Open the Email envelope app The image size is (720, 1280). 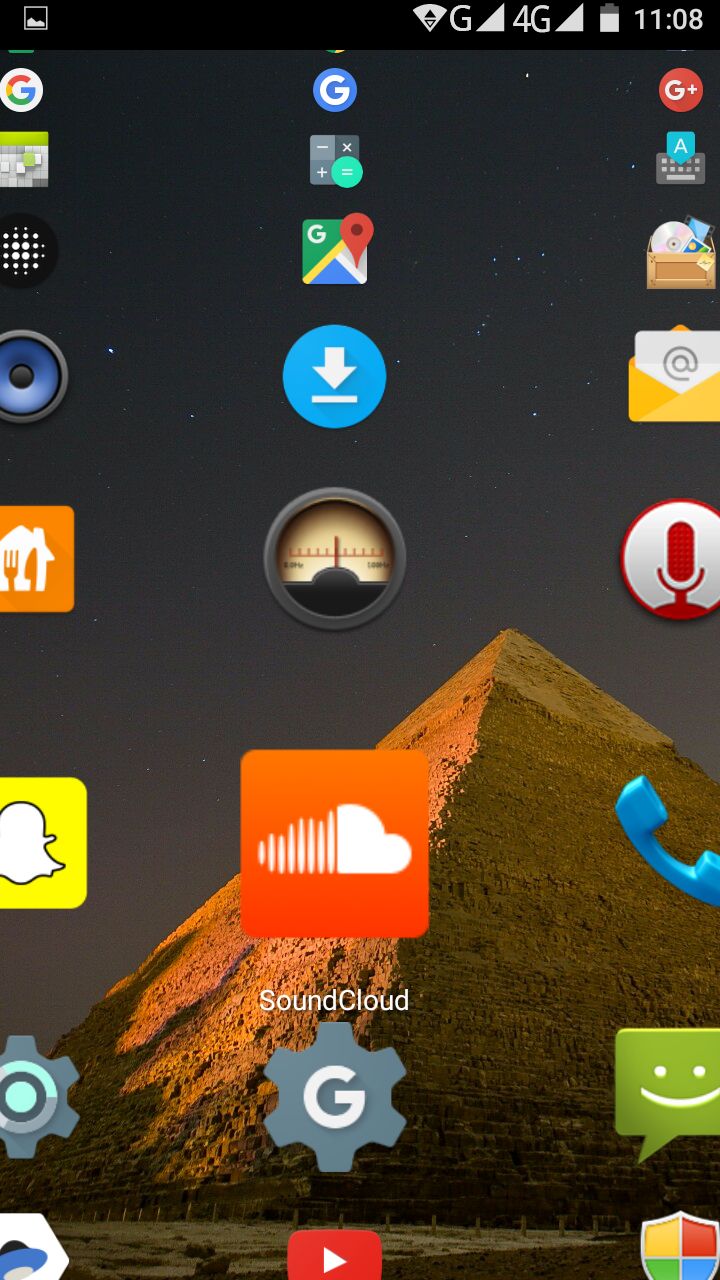coord(675,375)
